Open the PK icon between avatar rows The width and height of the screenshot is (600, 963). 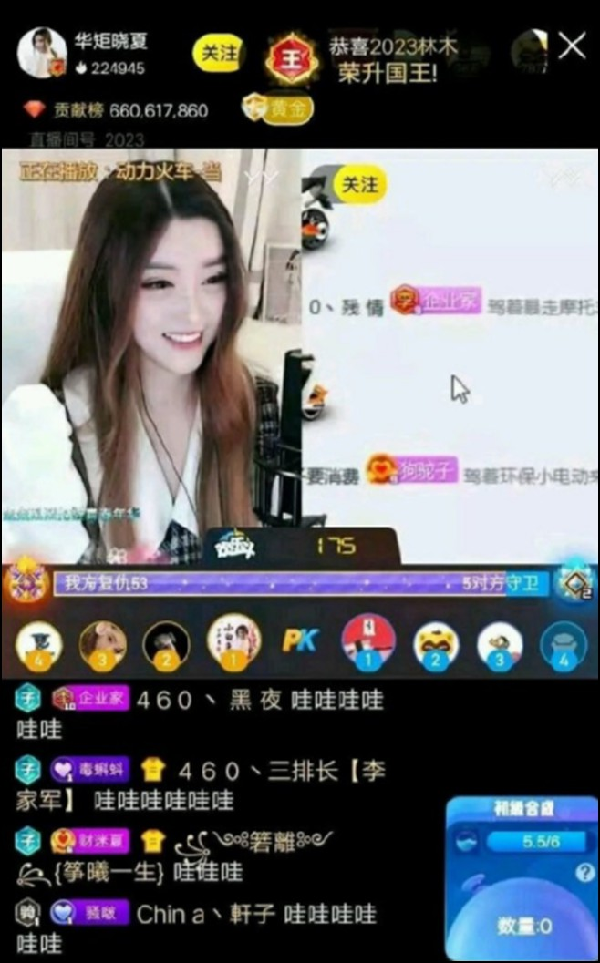(299, 641)
